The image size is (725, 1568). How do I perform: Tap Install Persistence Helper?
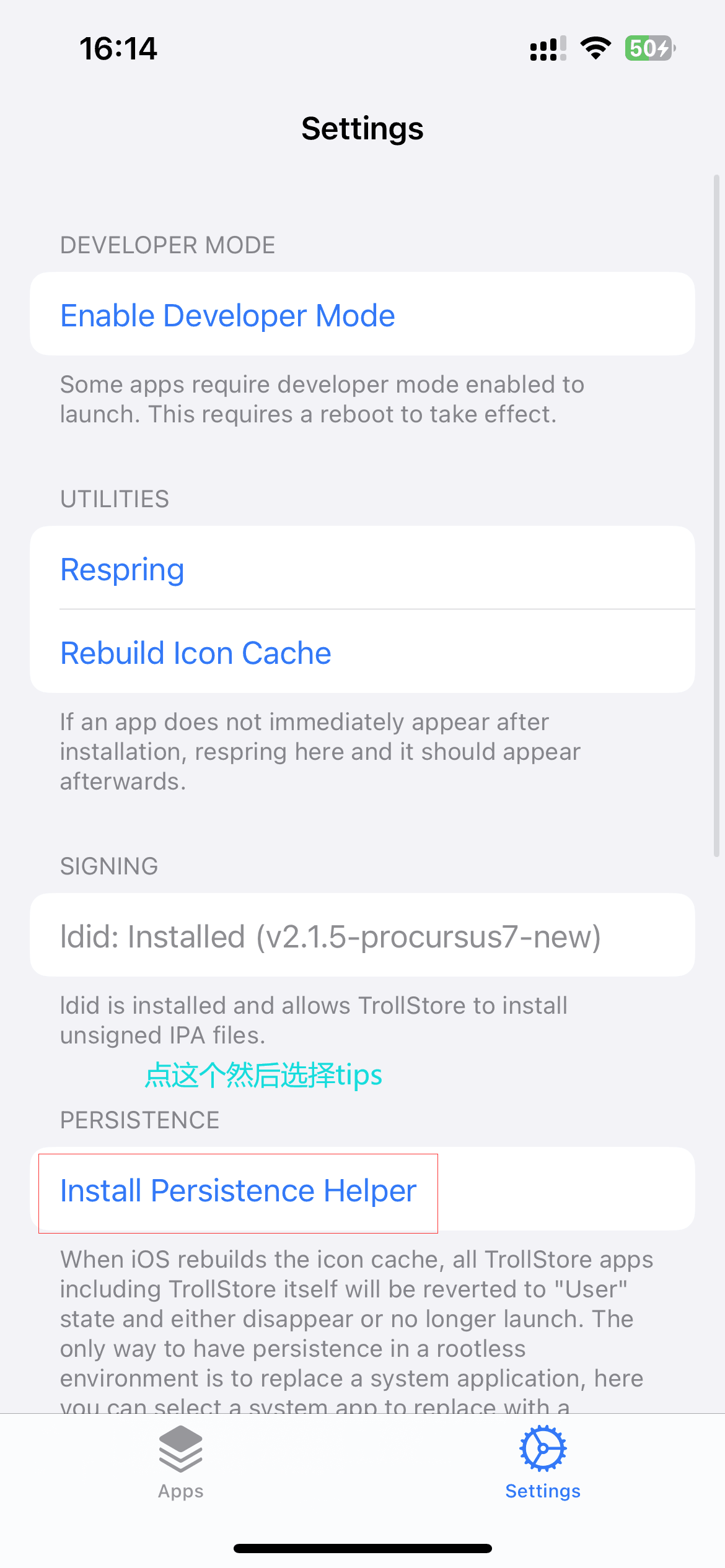pos(238,1190)
